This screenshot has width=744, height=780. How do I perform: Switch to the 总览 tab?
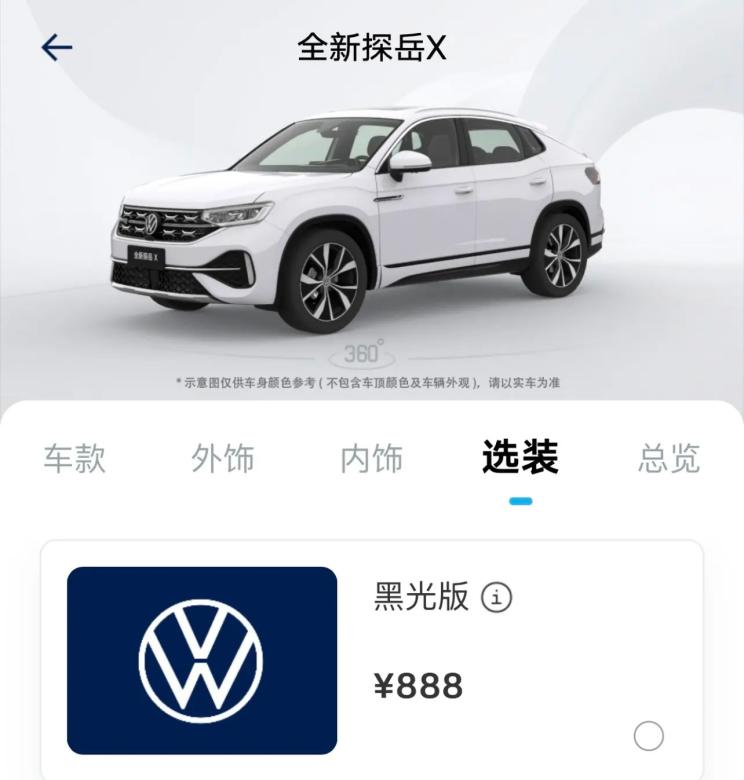click(x=669, y=459)
